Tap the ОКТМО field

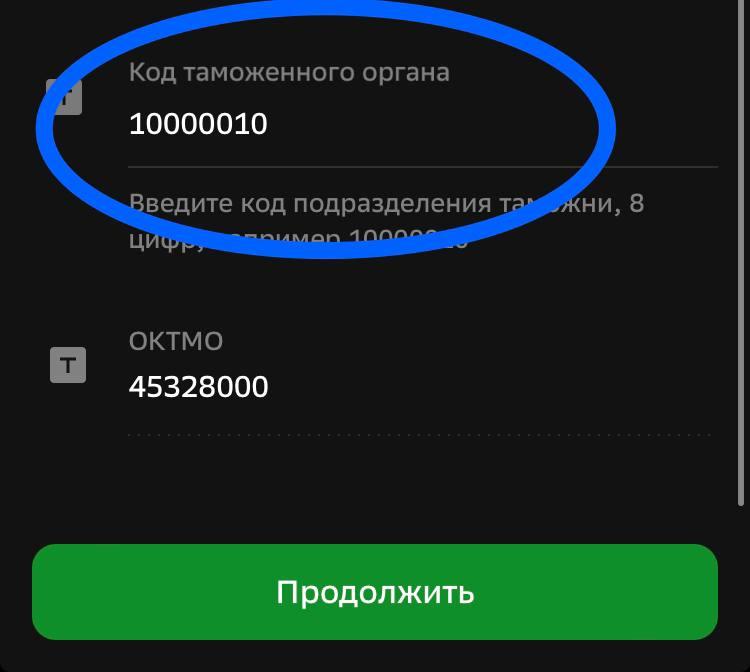pyautogui.click(x=420, y=387)
